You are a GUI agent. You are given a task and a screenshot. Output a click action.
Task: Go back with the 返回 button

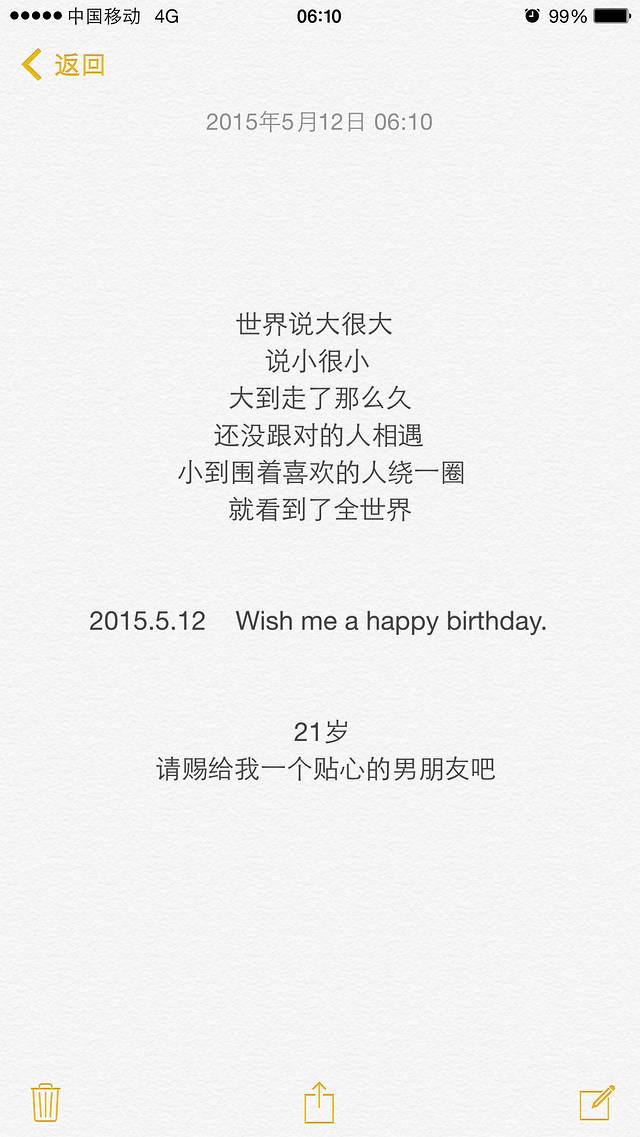63,65
